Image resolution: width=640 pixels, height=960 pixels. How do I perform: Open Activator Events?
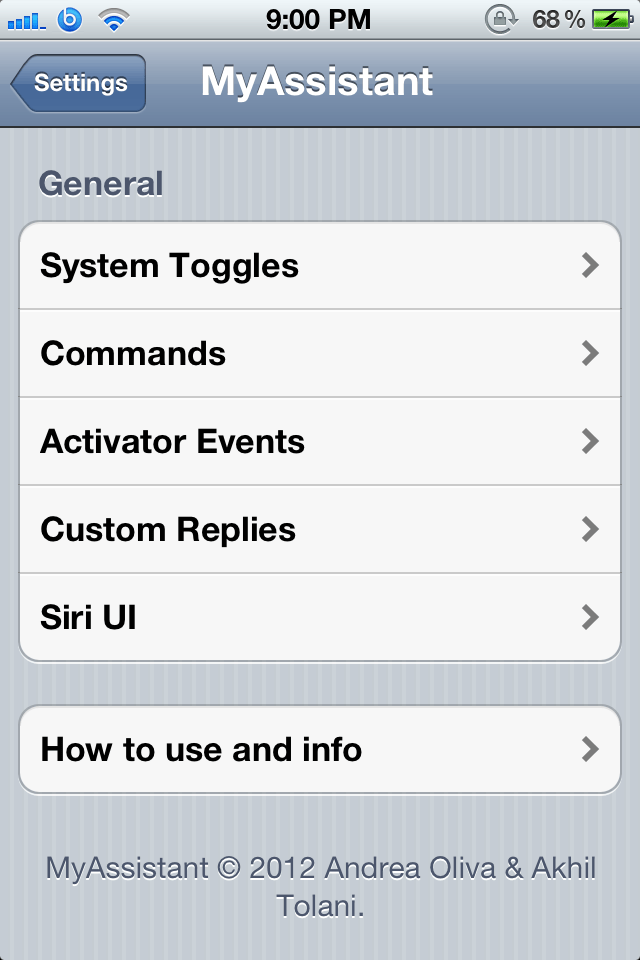(320, 441)
